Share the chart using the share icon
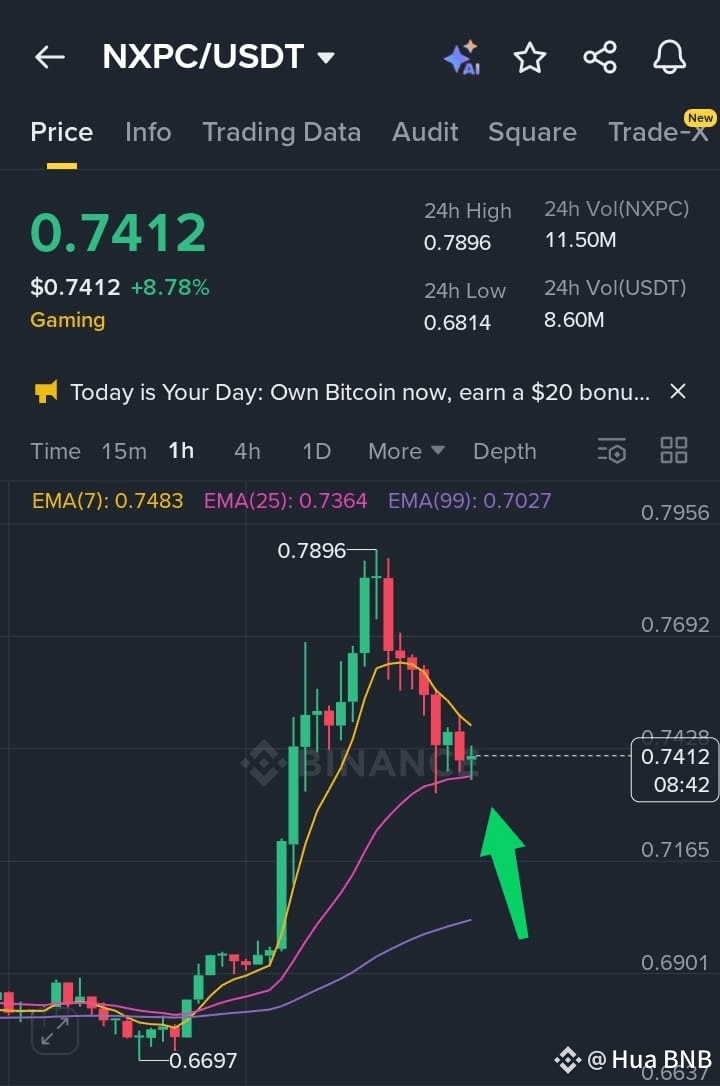This screenshot has height=1086, width=720. (x=600, y=57)
